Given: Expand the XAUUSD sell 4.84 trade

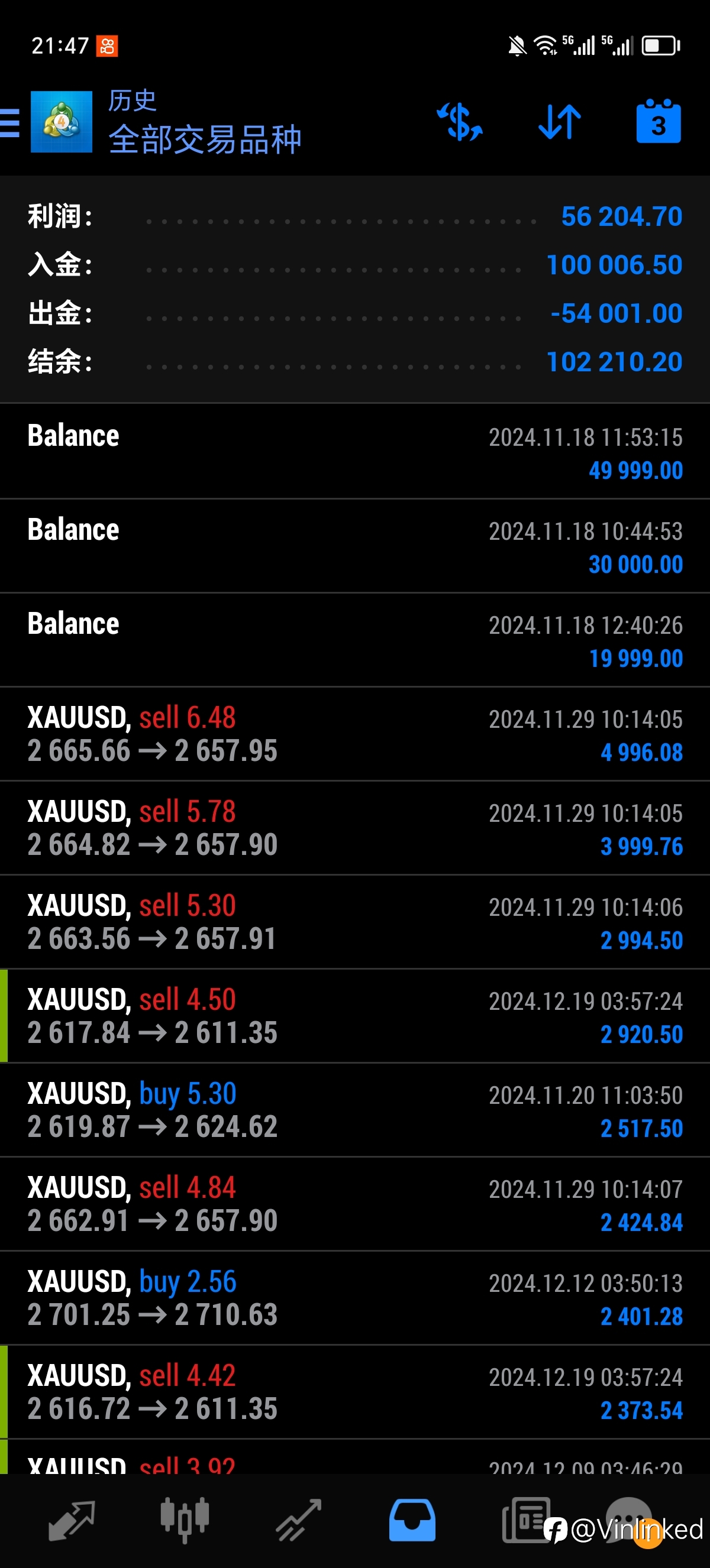Looking at the screenshot, I should pyautogui.click(x=355, y=1204).
